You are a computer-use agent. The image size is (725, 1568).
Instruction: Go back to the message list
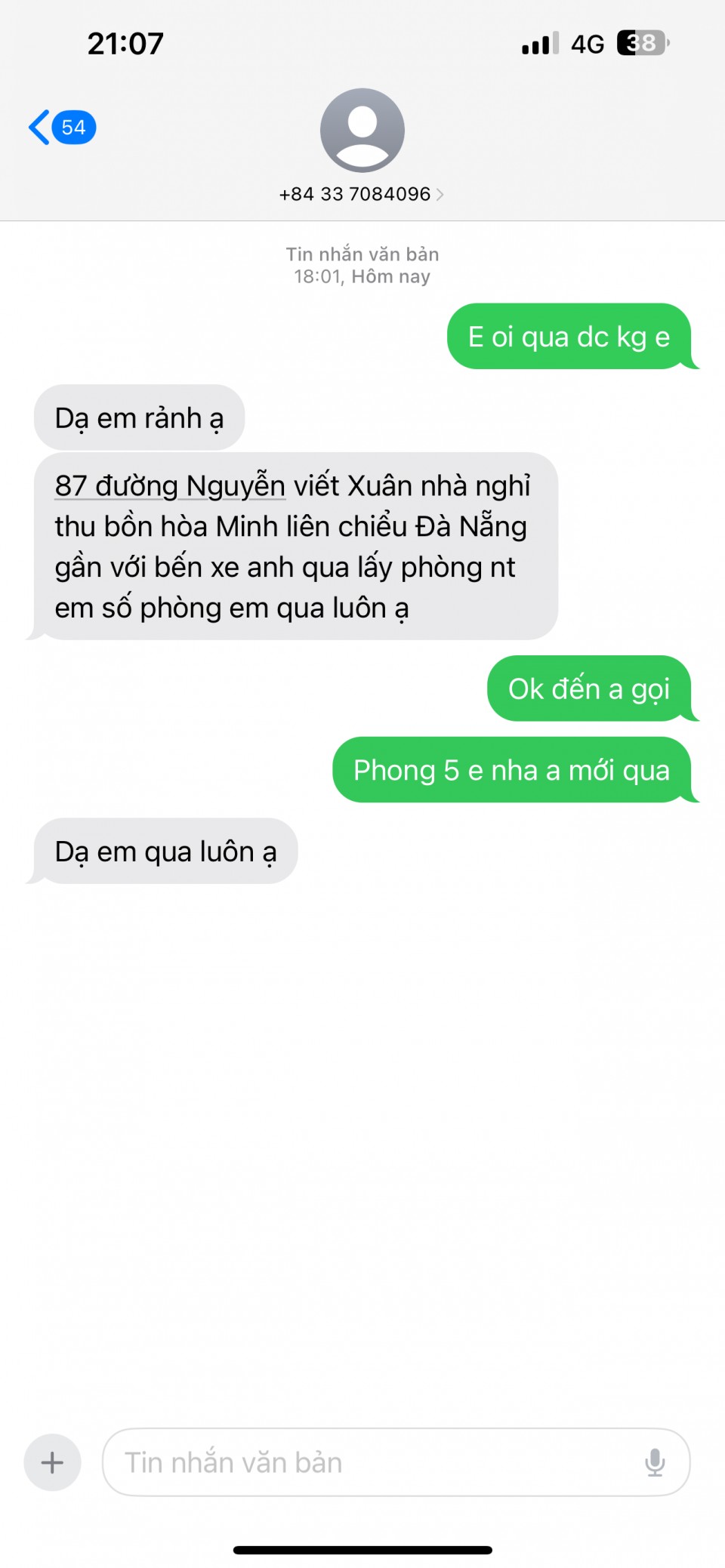coord(60,127)
